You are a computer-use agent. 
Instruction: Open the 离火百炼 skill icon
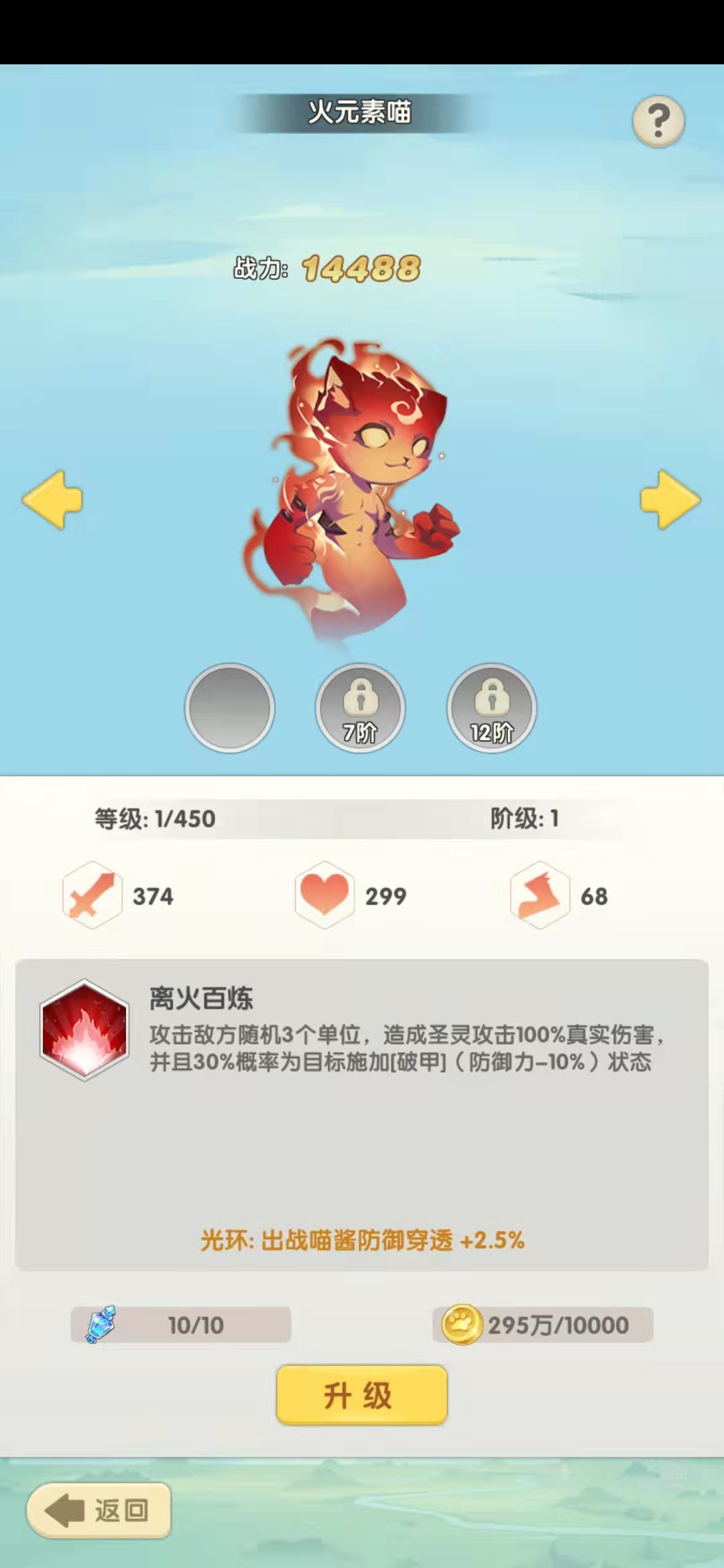84,1030
